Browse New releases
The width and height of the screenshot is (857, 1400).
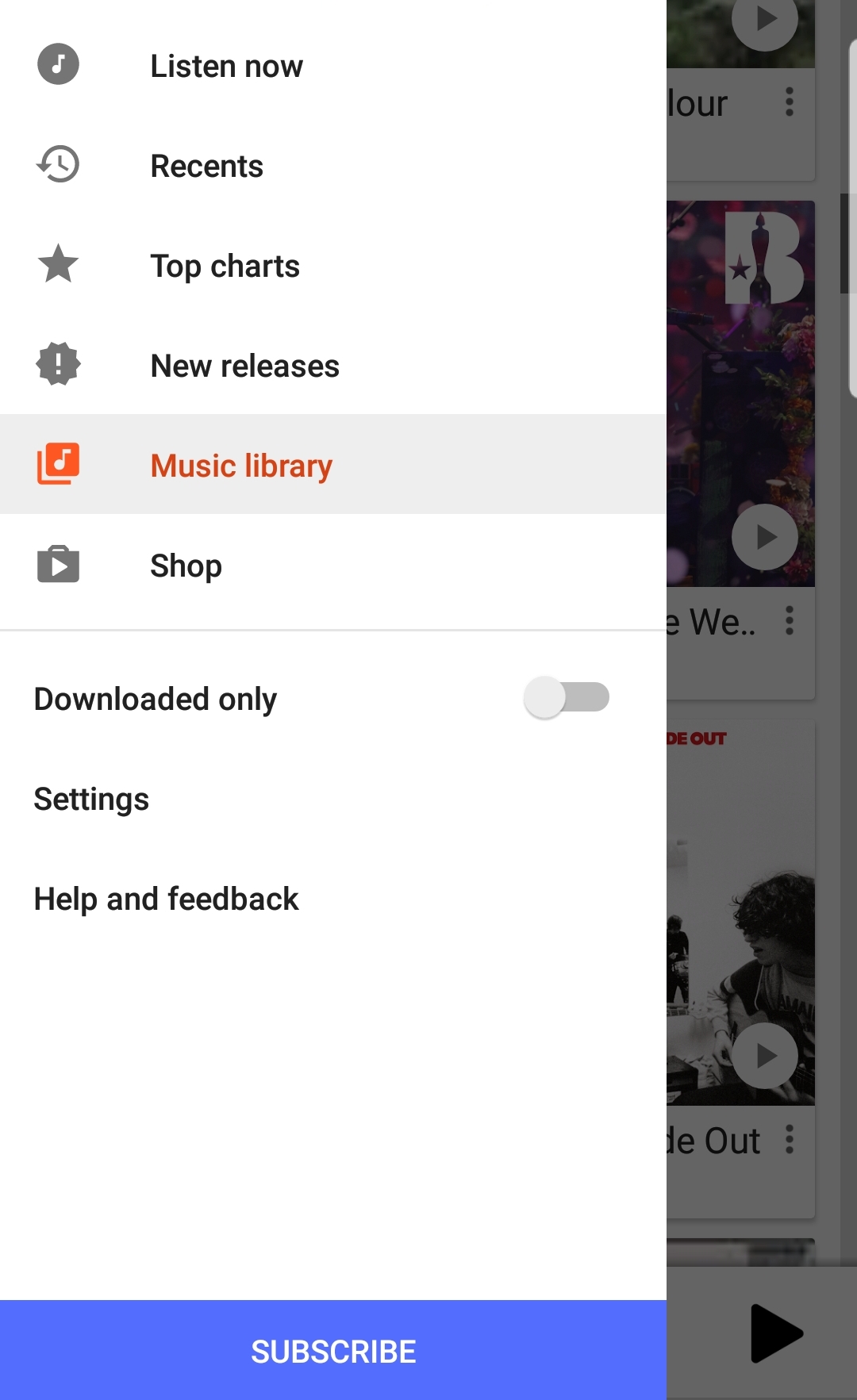[333, 365]
